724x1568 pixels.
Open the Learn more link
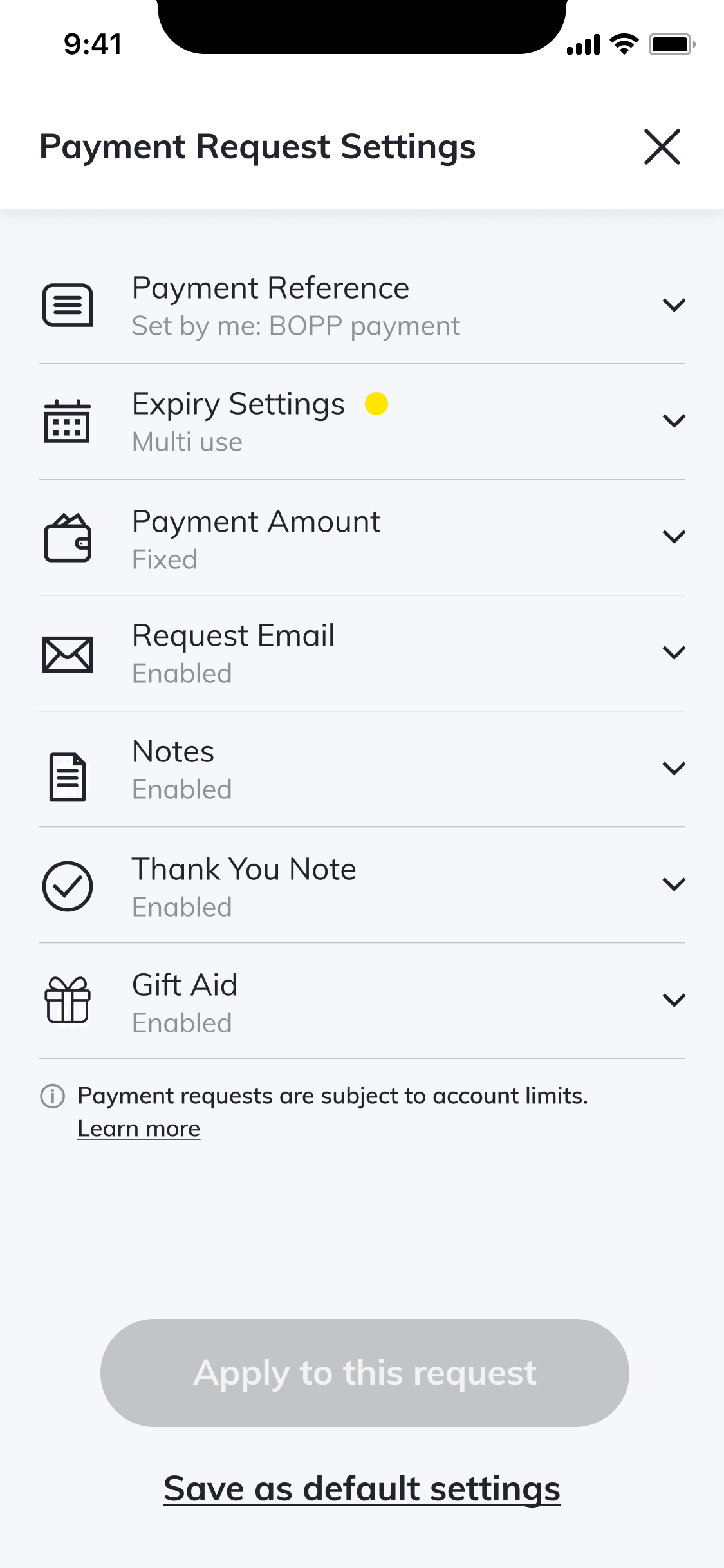[139, 1129]
